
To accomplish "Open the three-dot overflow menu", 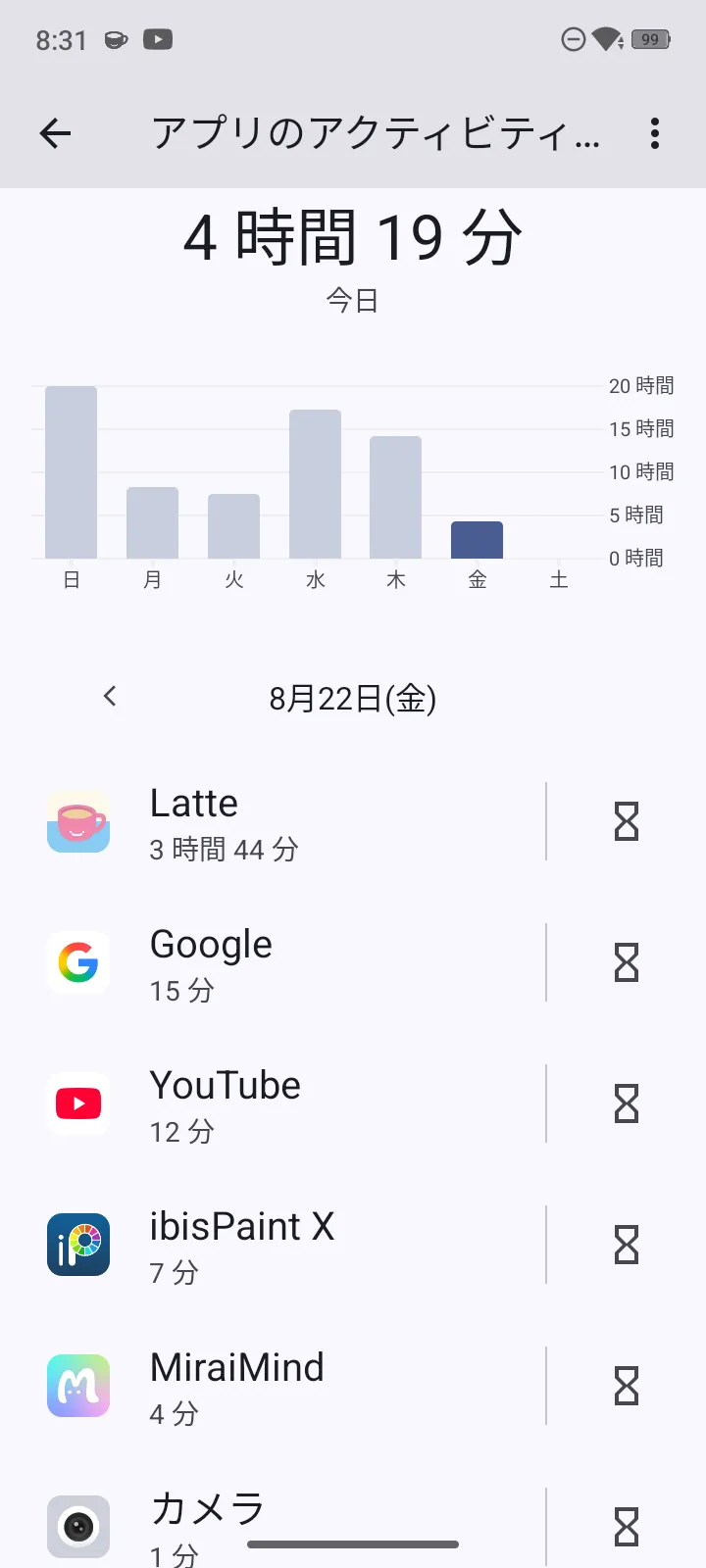I will 654,133.
